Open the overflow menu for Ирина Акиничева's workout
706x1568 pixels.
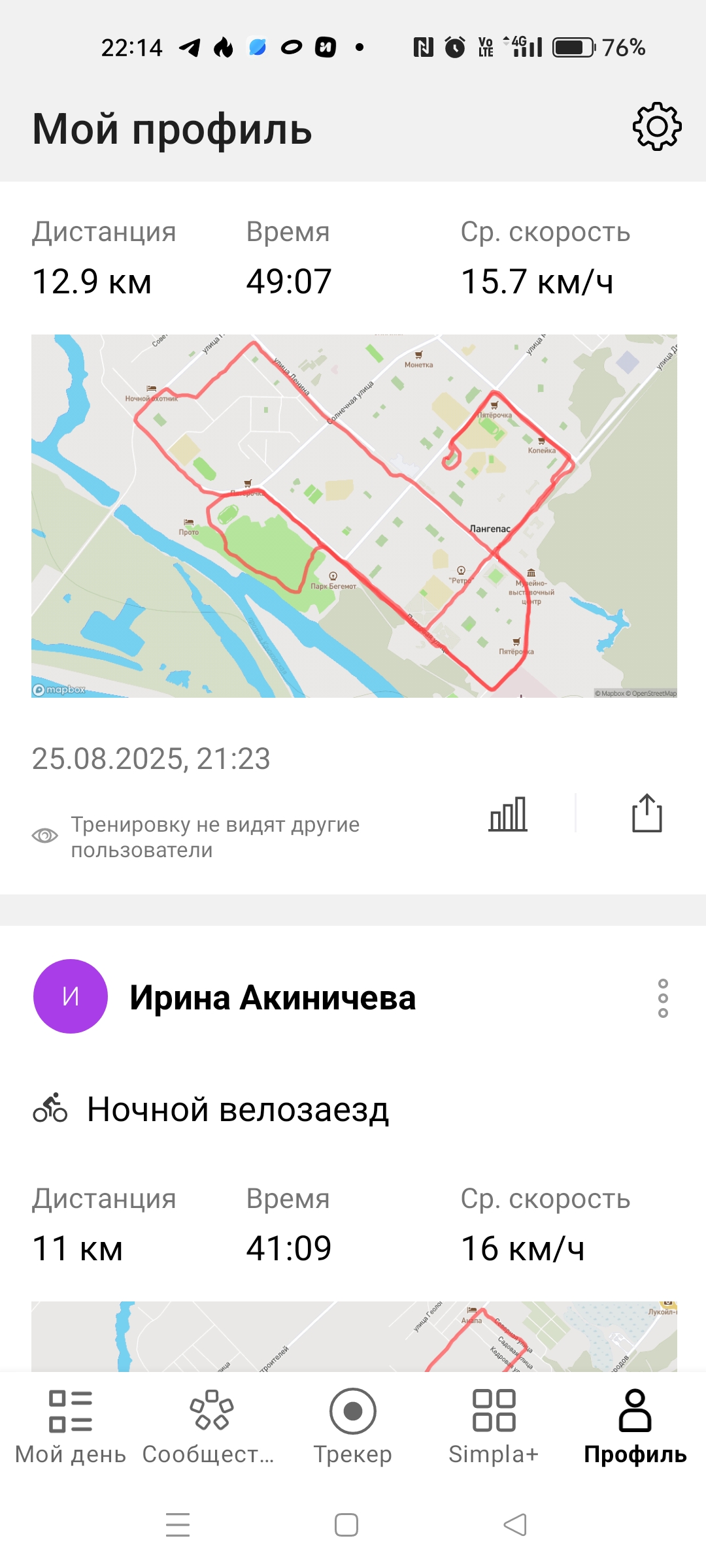(x=663, y=998)
